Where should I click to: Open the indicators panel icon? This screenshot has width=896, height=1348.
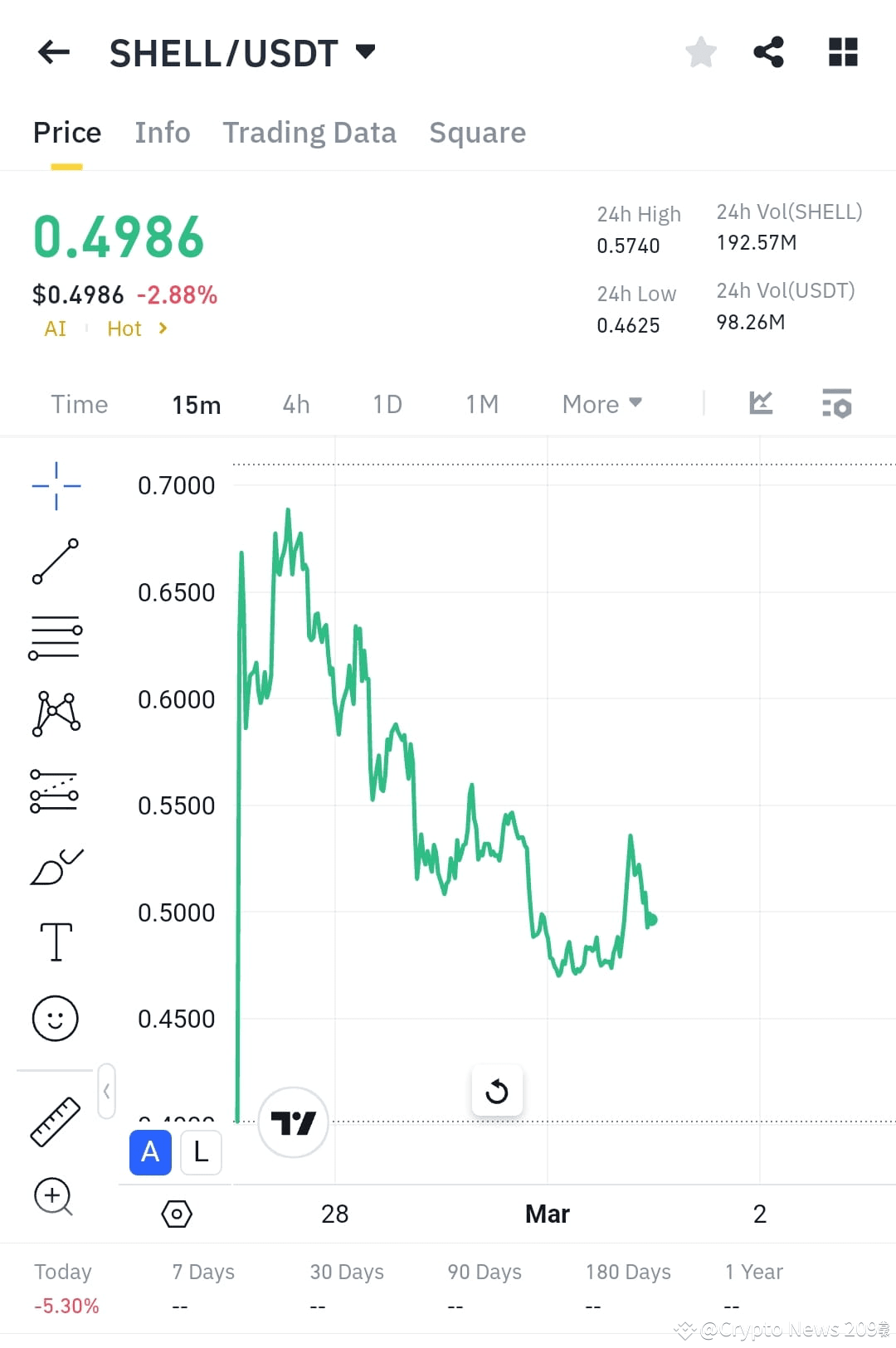[x=760, y=404]
